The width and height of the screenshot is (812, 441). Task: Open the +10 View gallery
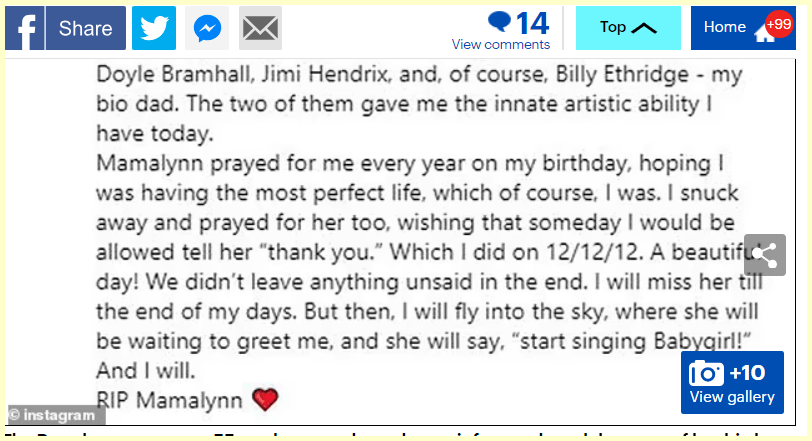[732, 383]
